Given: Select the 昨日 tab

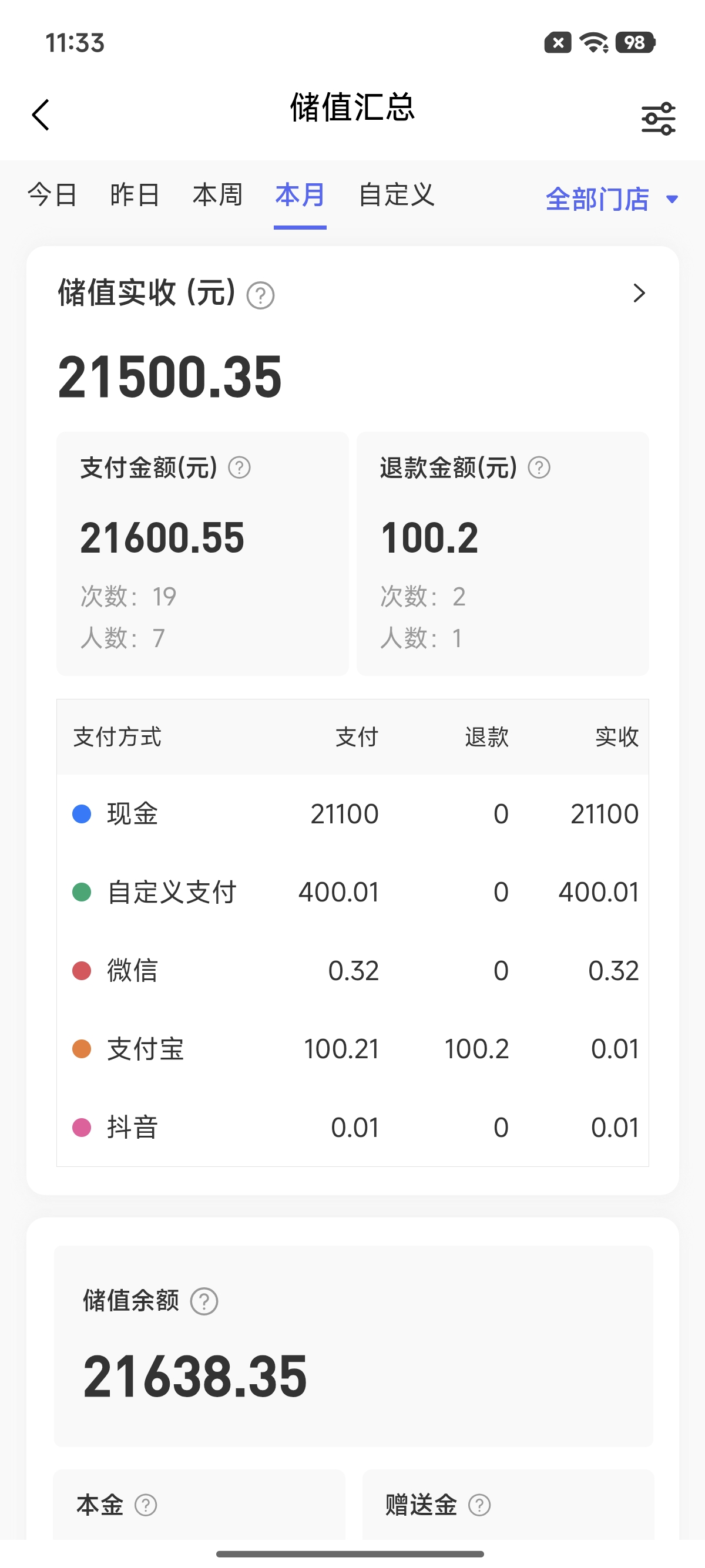Looking at the screenshot, I should (135, 195).
